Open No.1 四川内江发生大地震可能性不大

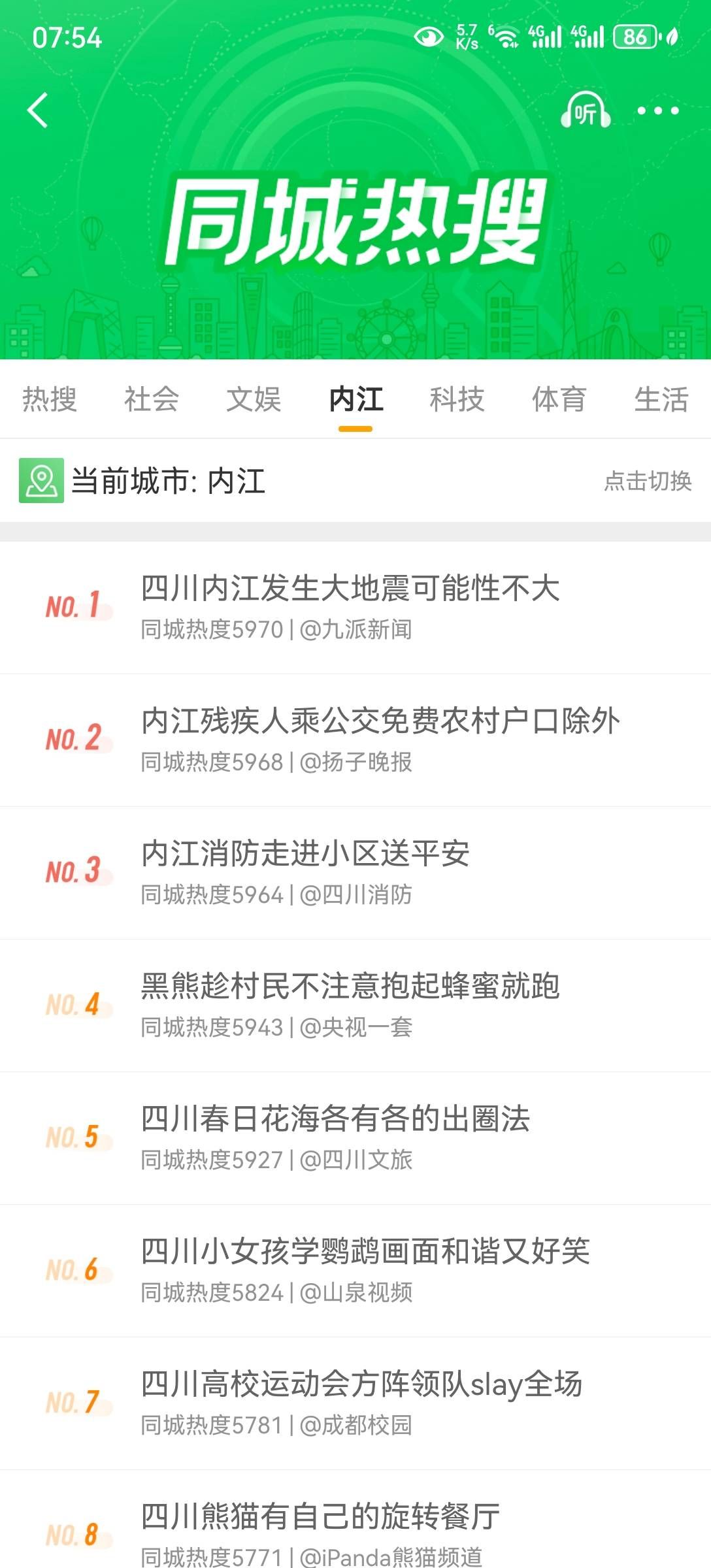coord(350,606)
